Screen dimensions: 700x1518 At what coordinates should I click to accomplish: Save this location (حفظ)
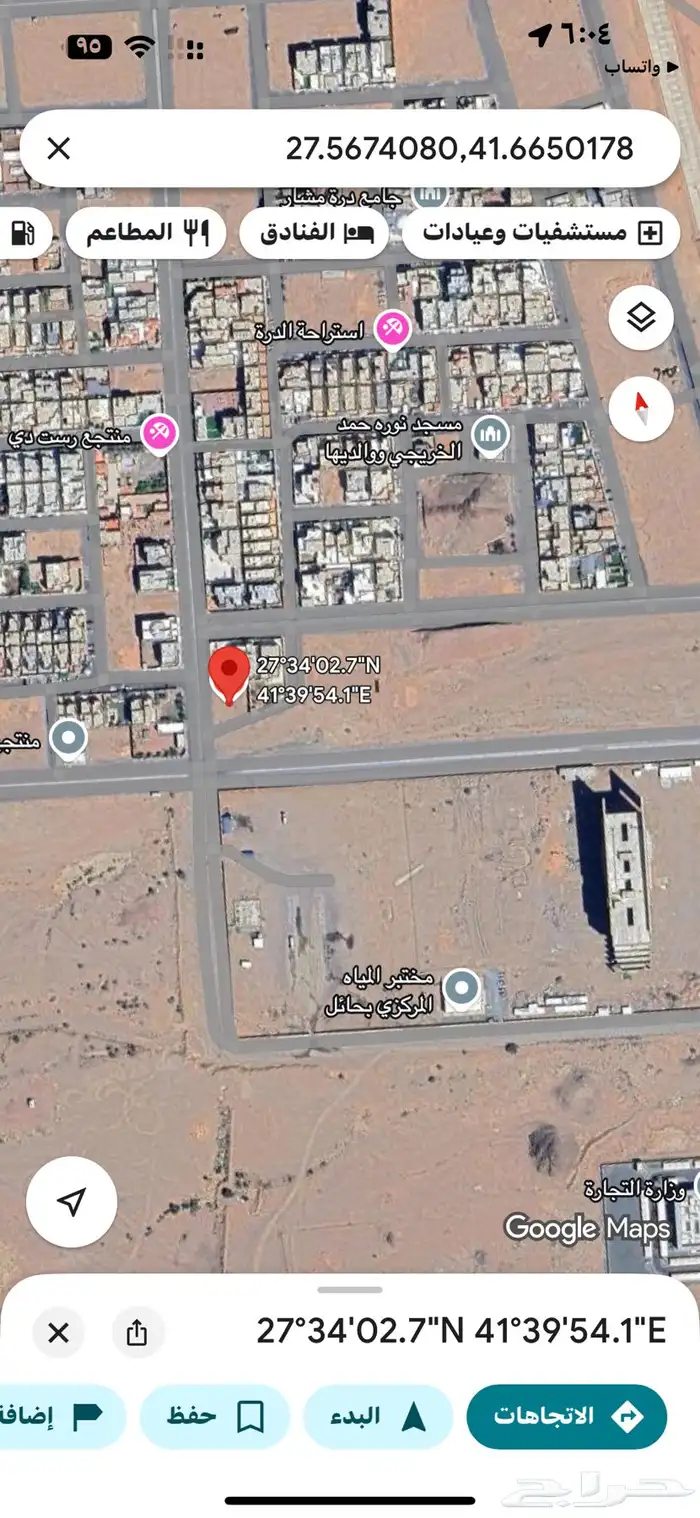[x=214, y=1416]
